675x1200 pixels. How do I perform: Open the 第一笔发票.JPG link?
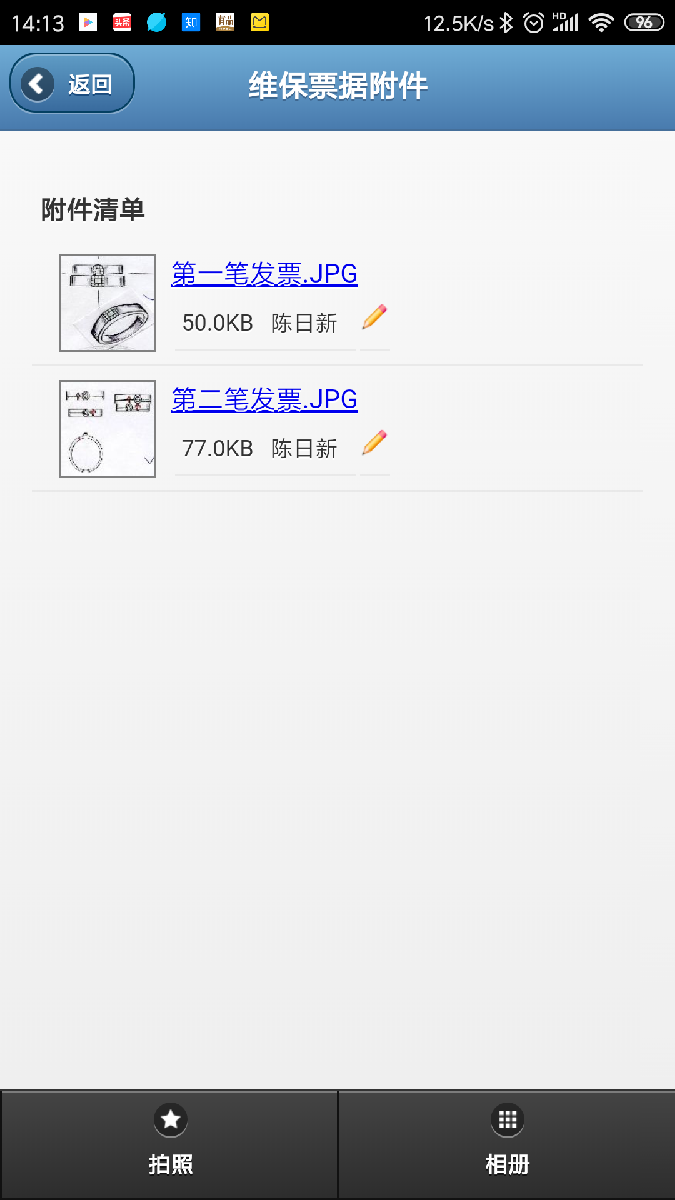pos(264,274)
